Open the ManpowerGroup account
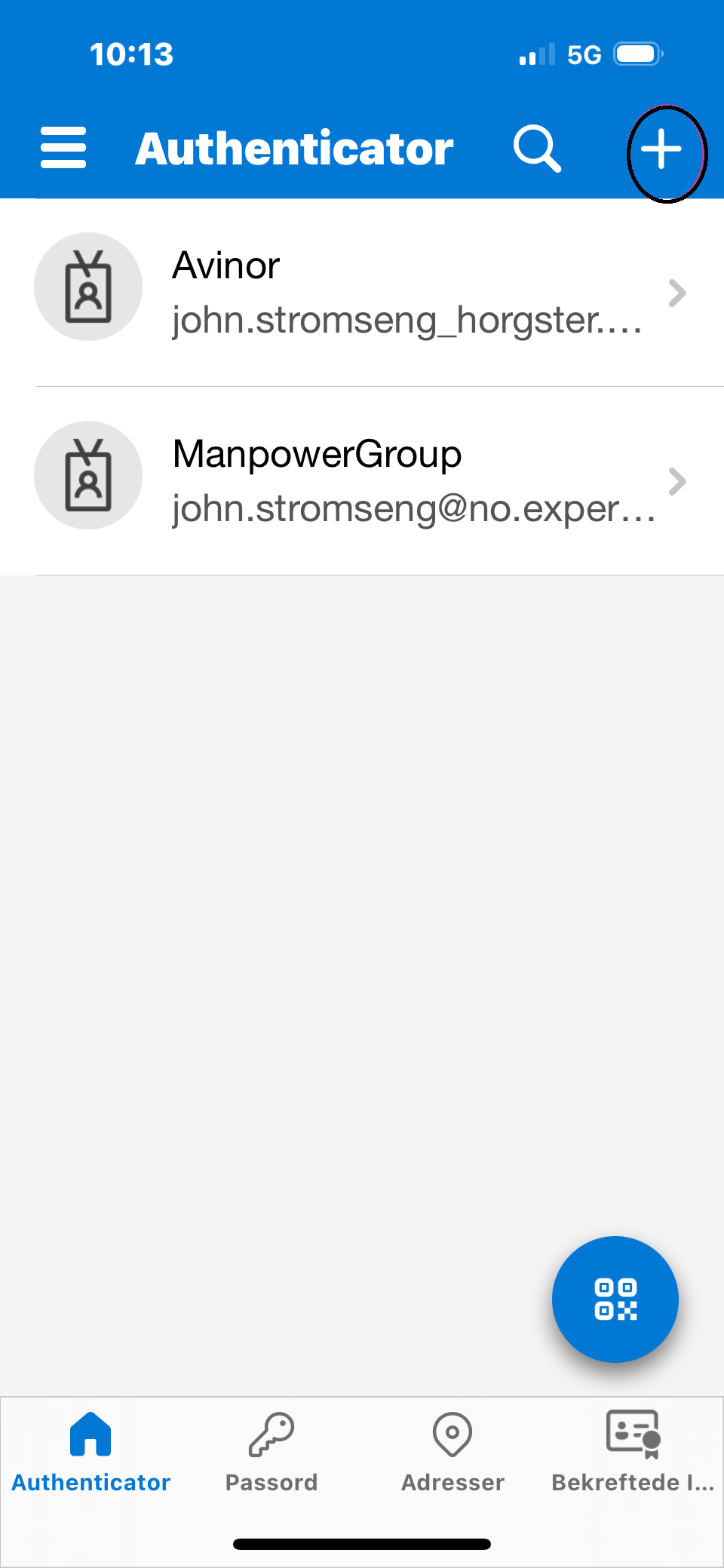The image size is (724, 1568). 362,481
